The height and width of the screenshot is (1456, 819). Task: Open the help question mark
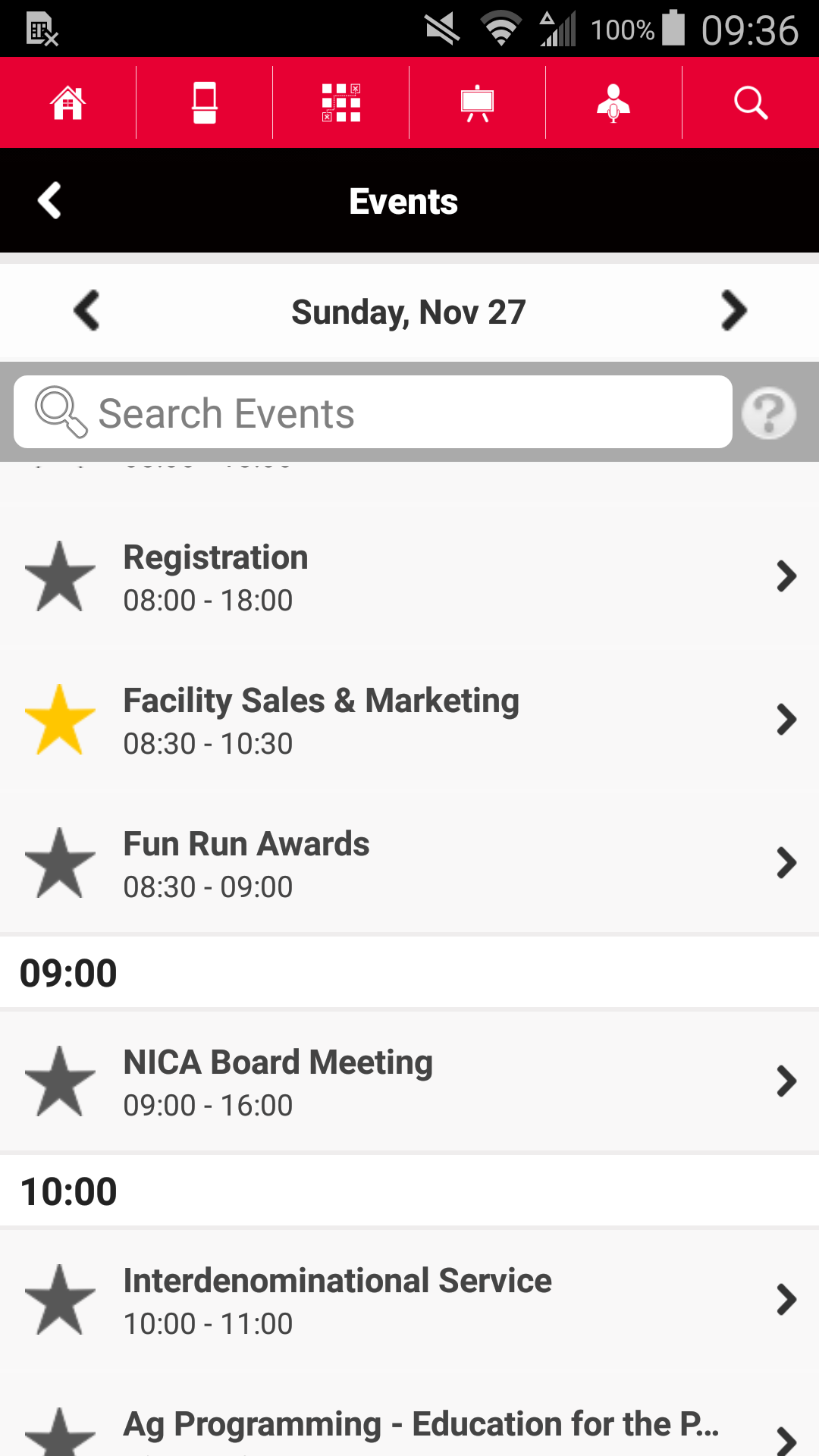[769, 413]
